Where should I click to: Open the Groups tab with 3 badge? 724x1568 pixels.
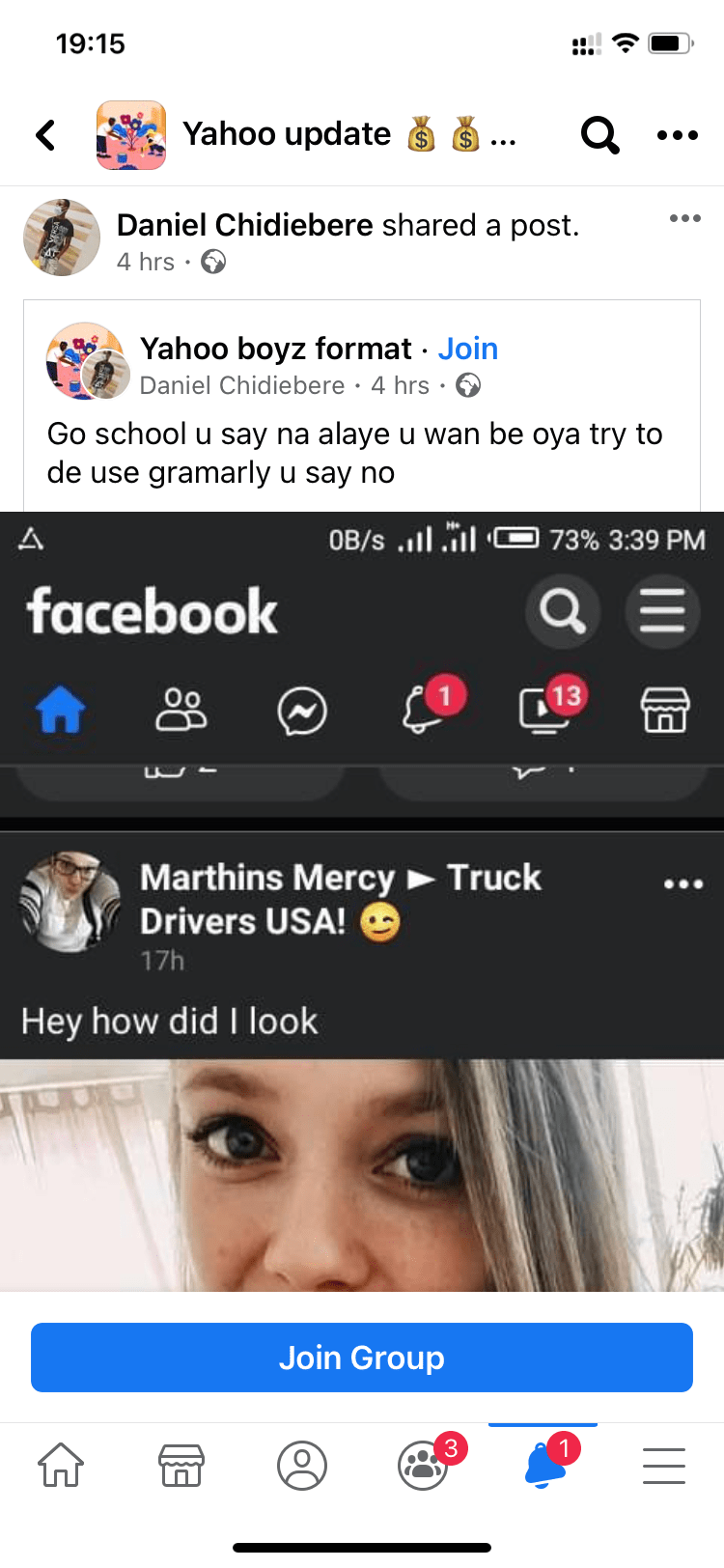coord(423,1465)
